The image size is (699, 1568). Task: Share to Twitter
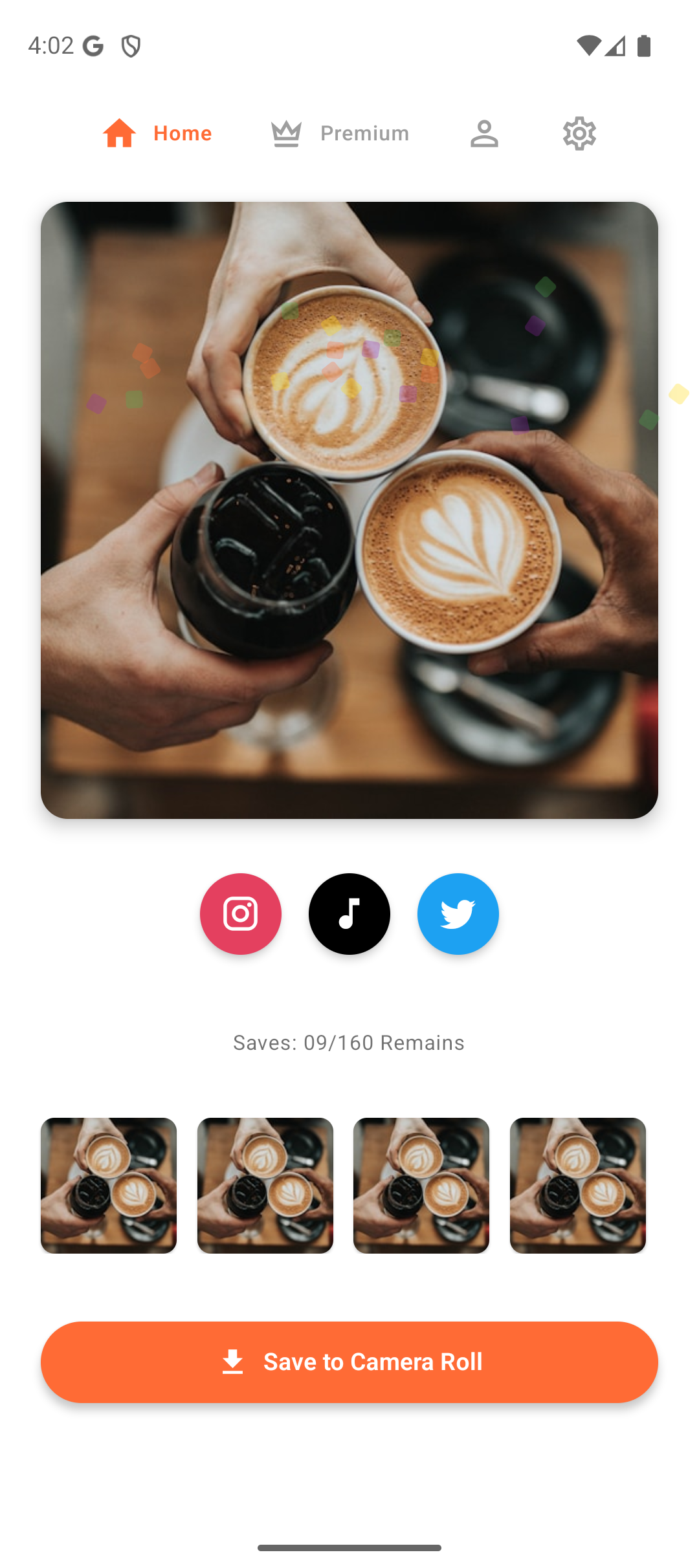click(458, 913)
